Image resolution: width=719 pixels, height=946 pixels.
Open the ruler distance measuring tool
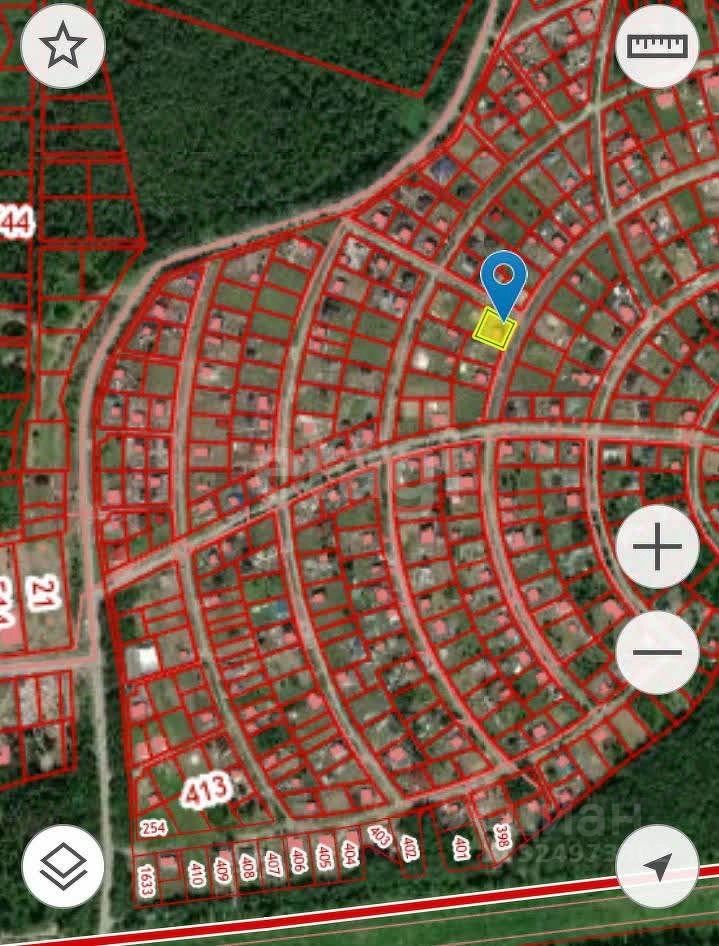tap(657, 45)
